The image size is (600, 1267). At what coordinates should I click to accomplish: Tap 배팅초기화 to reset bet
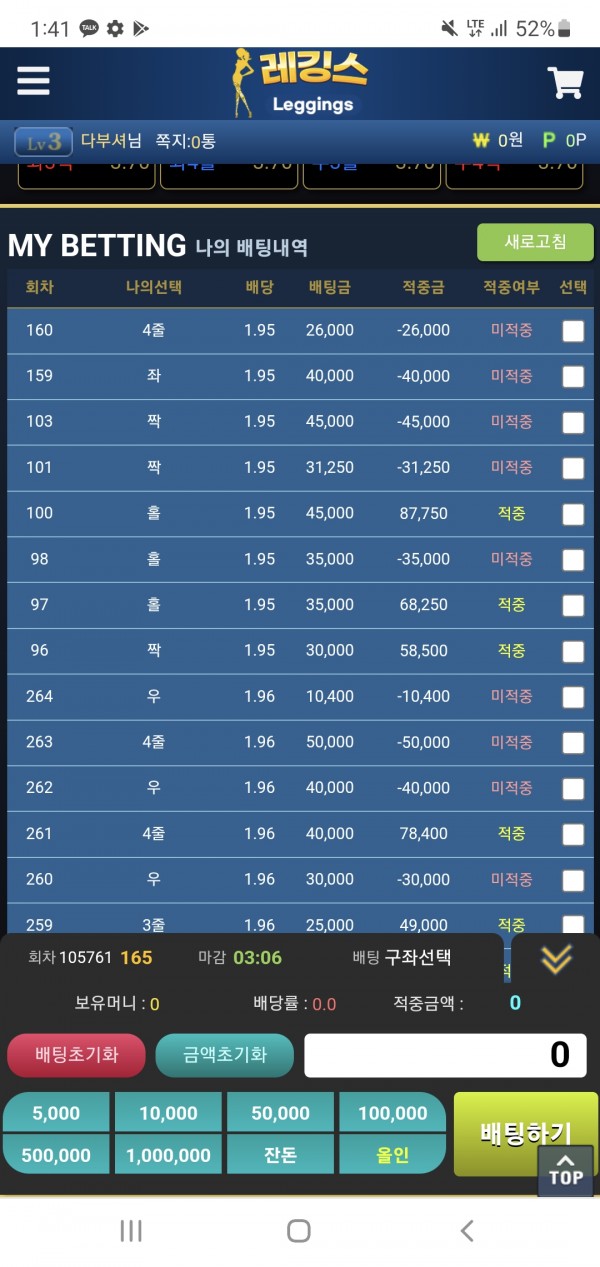[76, 1055]
